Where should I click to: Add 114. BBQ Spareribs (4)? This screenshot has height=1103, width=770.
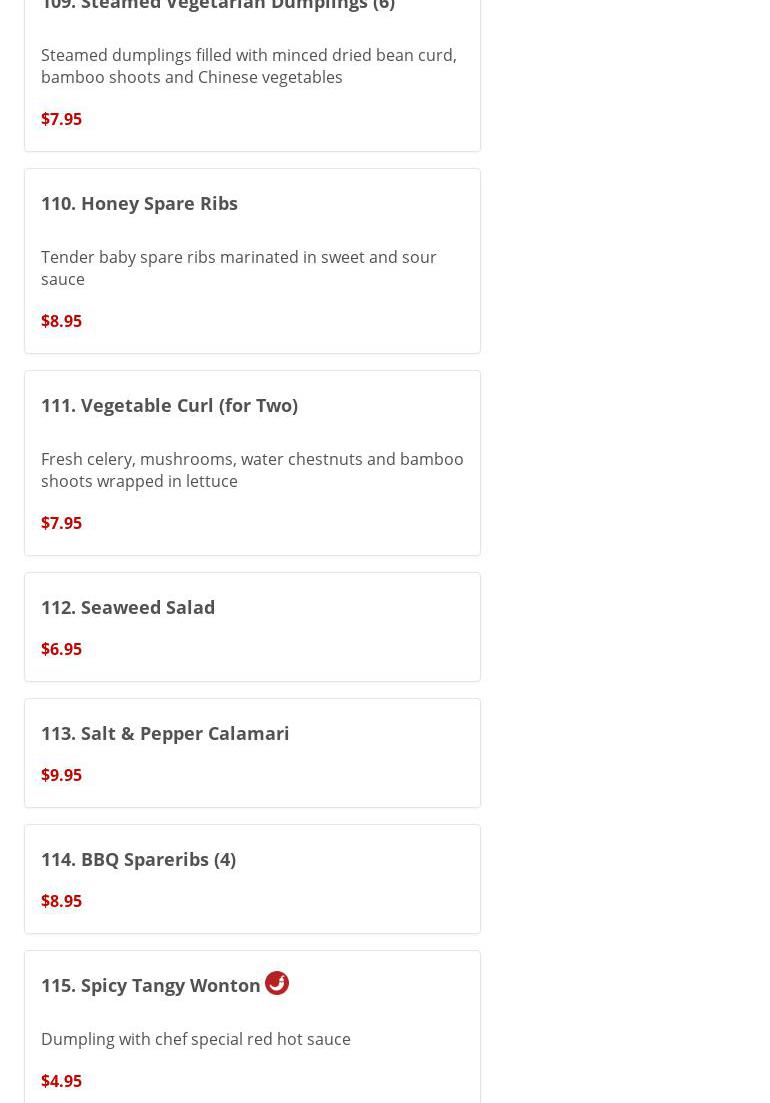252,879
